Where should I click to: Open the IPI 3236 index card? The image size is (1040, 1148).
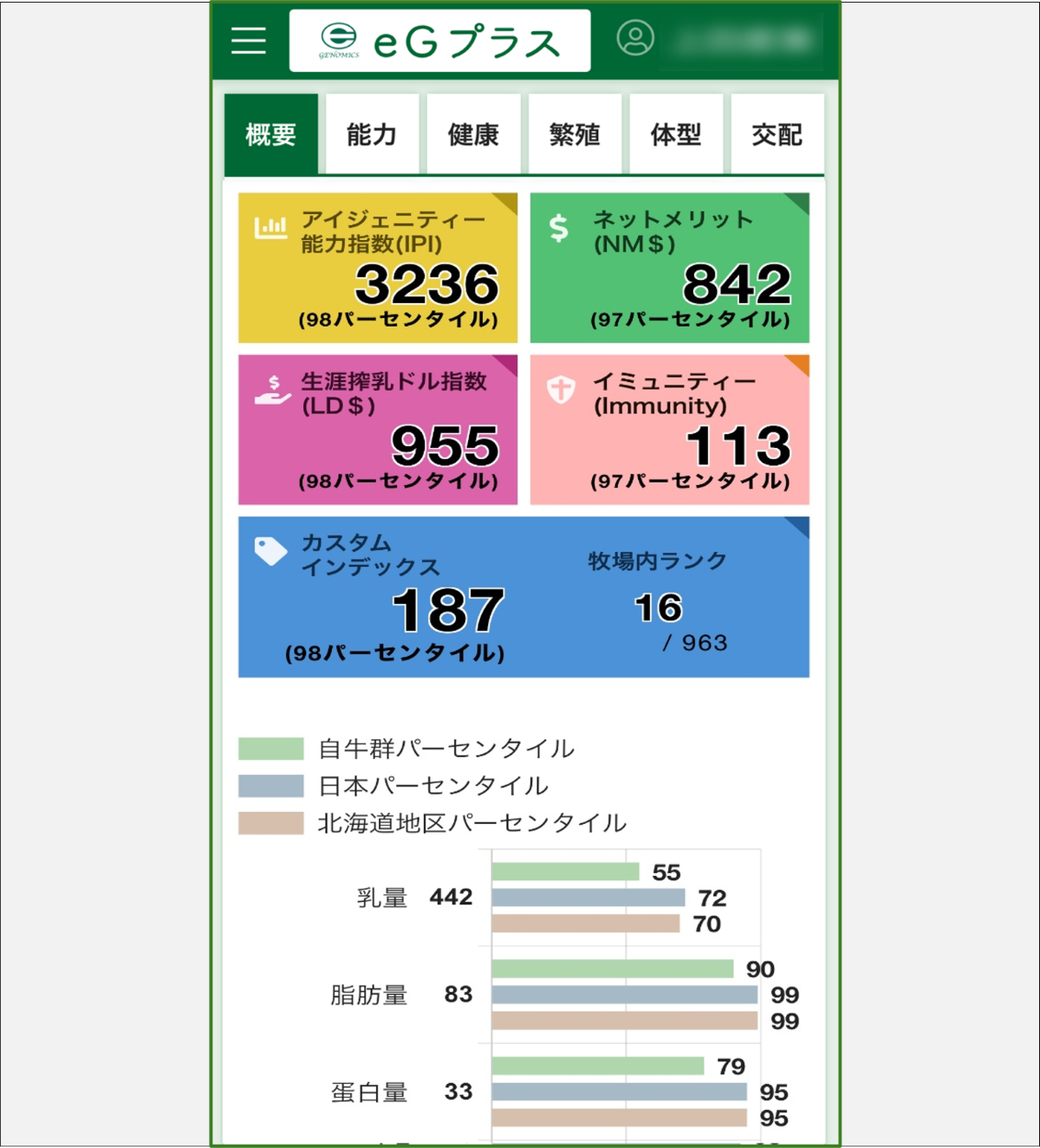click(x=378, y=268)
